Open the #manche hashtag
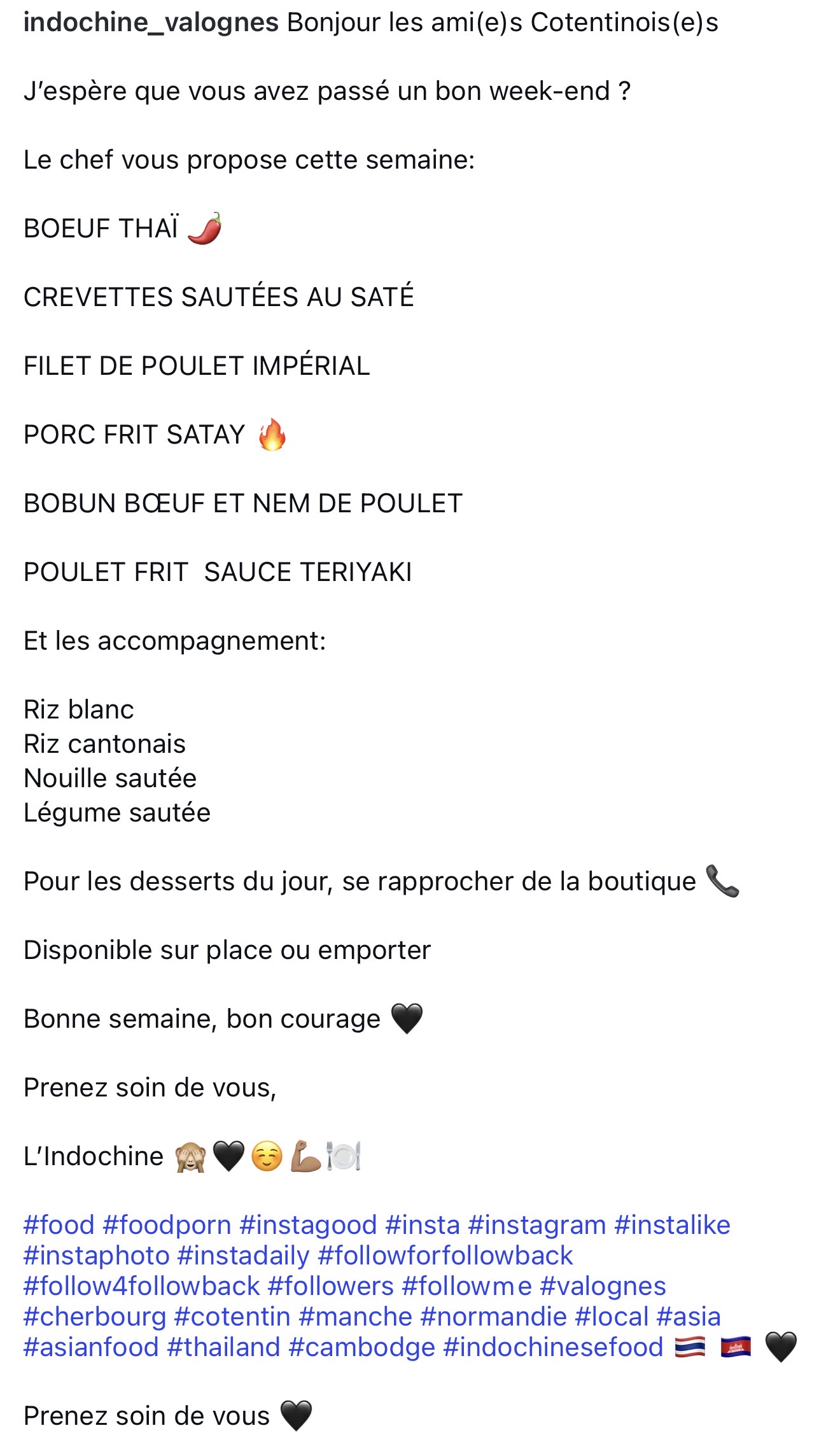Screen dimensions: 840x1449 pyautogui.click(x=356, y=1317)
